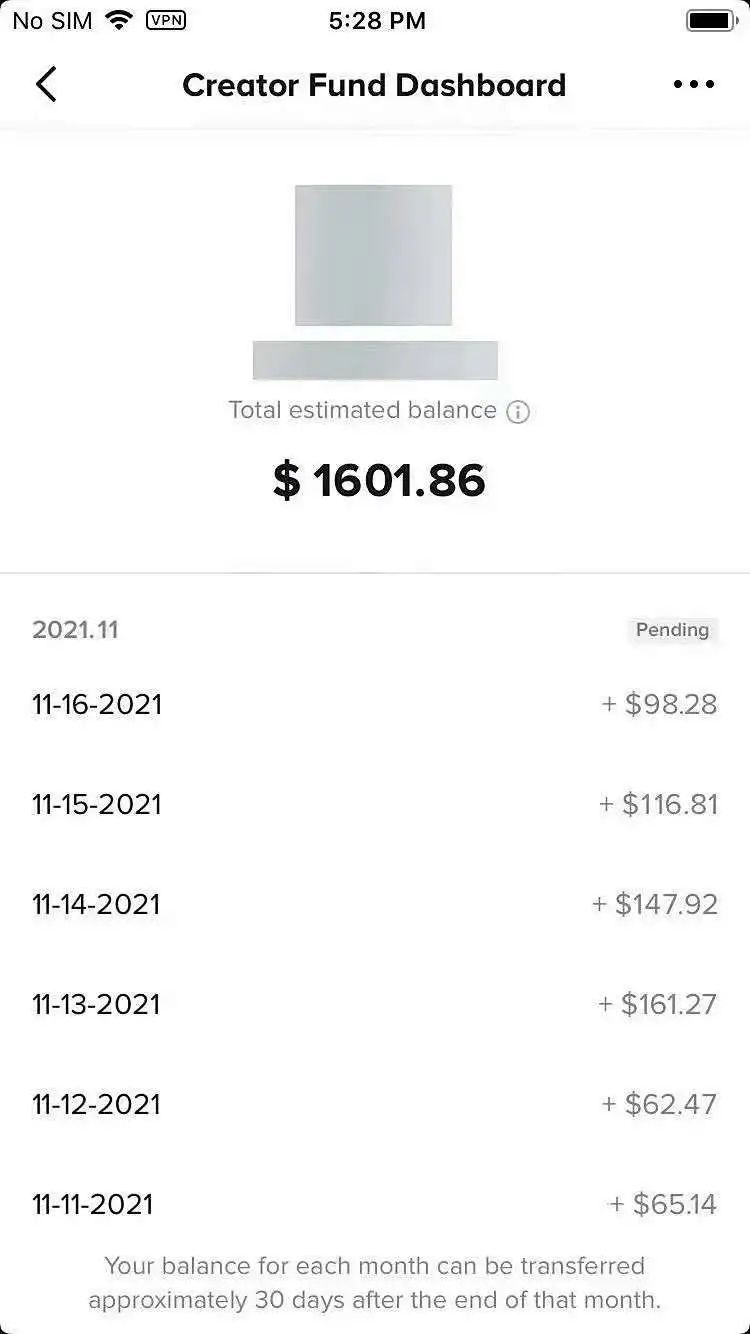
Task: Tap the info icon beside Total estimated balance
Action: point(518,412)
